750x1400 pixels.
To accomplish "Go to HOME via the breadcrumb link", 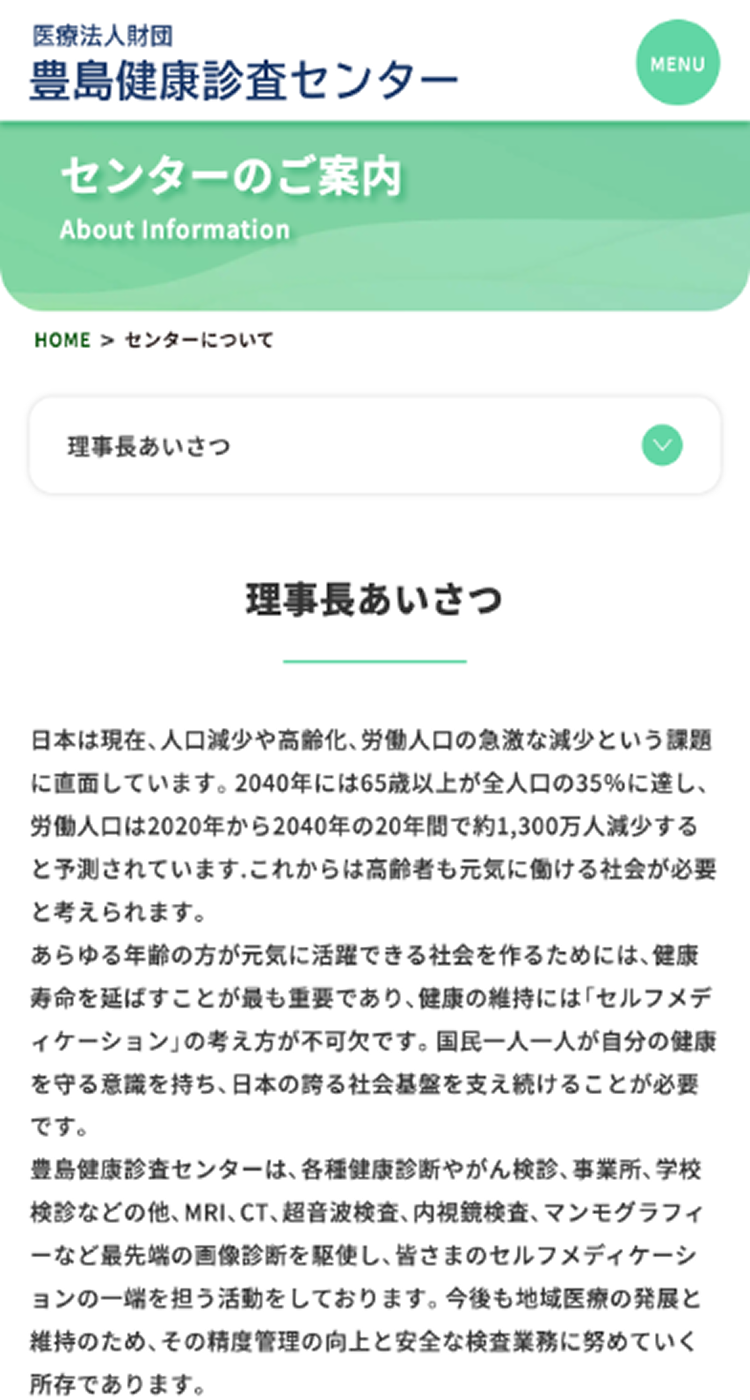I will tap(63, 340).
